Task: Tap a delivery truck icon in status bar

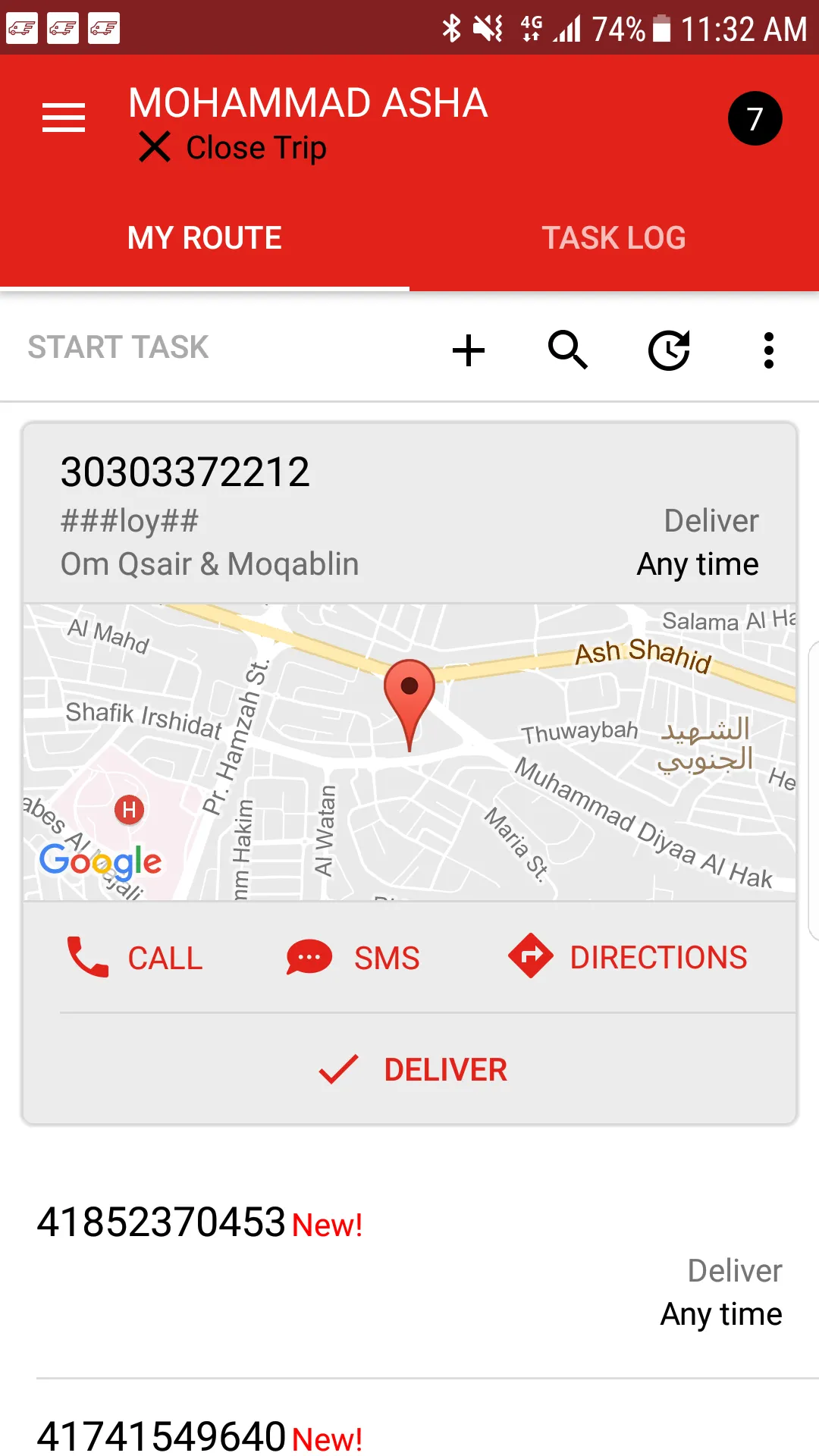Action: pos(22,28)
